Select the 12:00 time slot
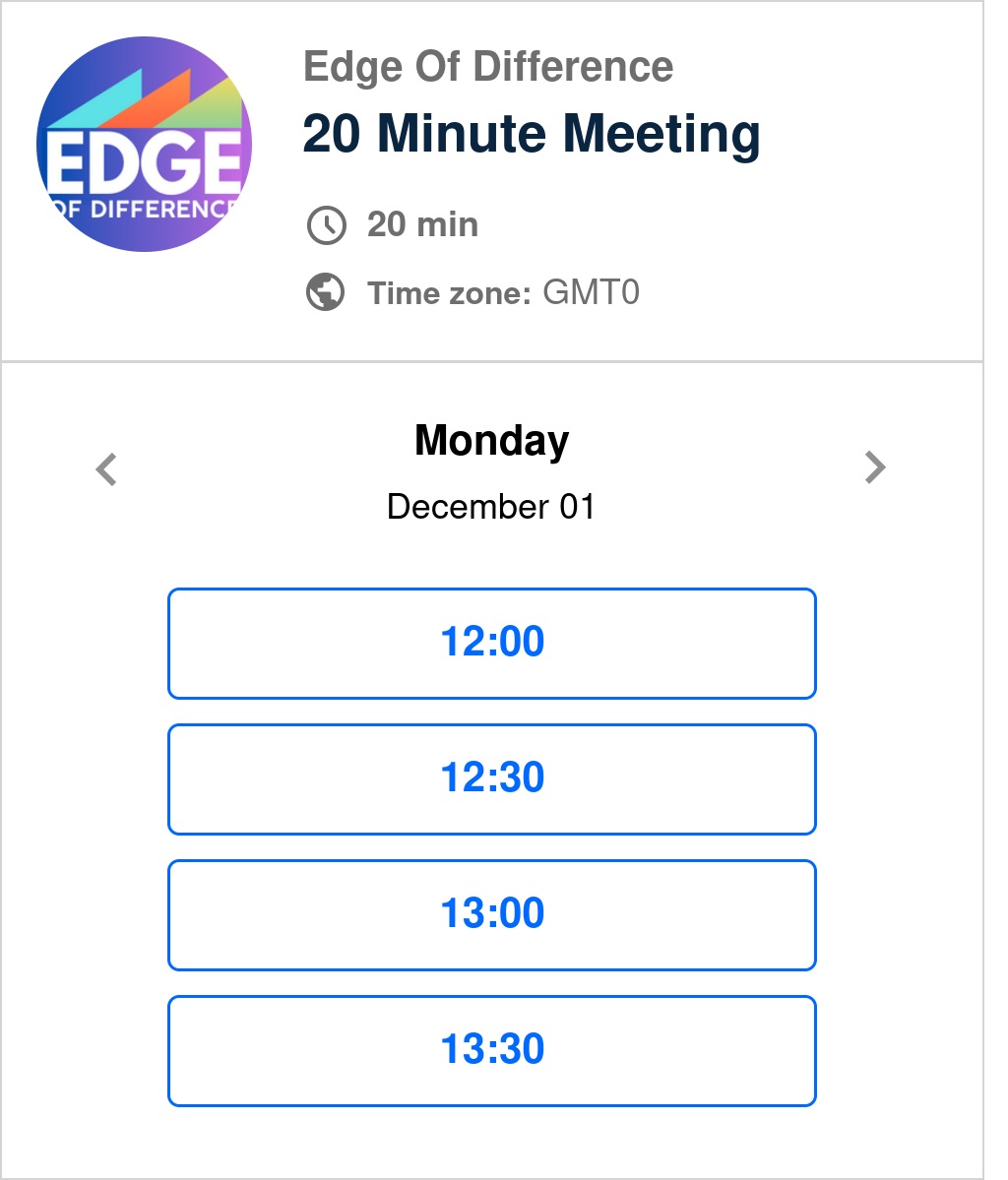Screen dimensions: 1008x1180 (492, 644)
